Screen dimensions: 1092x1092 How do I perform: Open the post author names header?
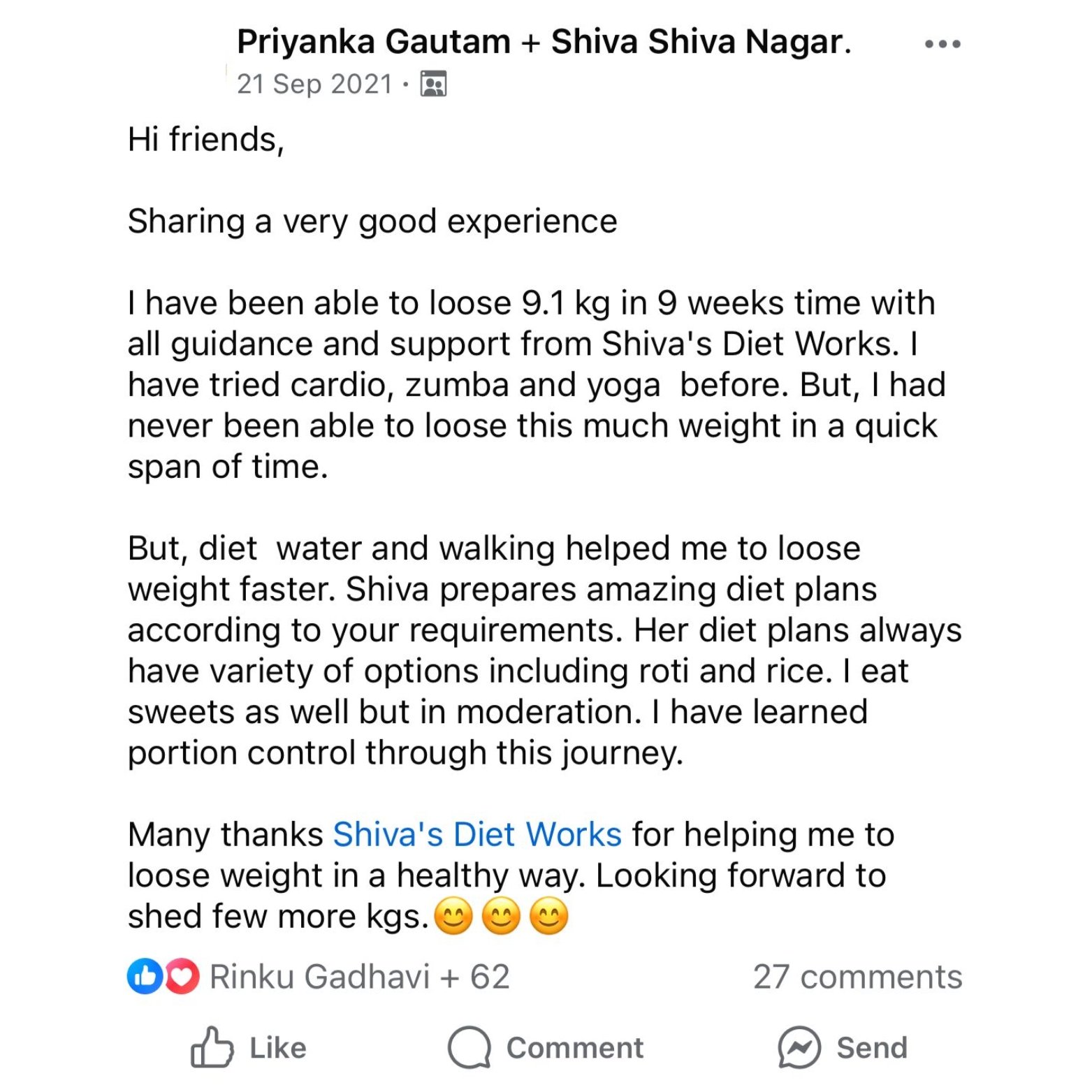coord(543,42)
